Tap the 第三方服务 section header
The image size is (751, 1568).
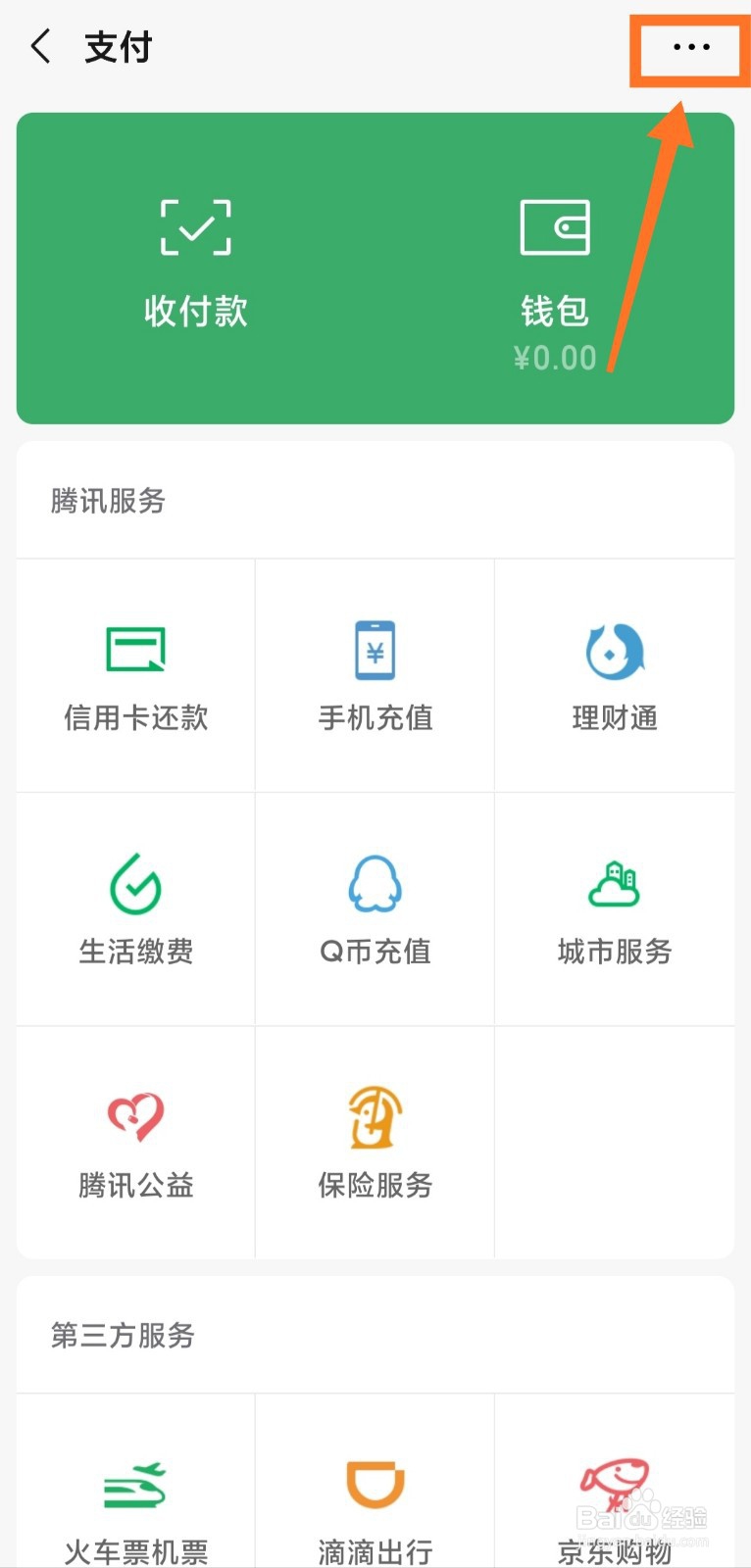pos(122,1336)
